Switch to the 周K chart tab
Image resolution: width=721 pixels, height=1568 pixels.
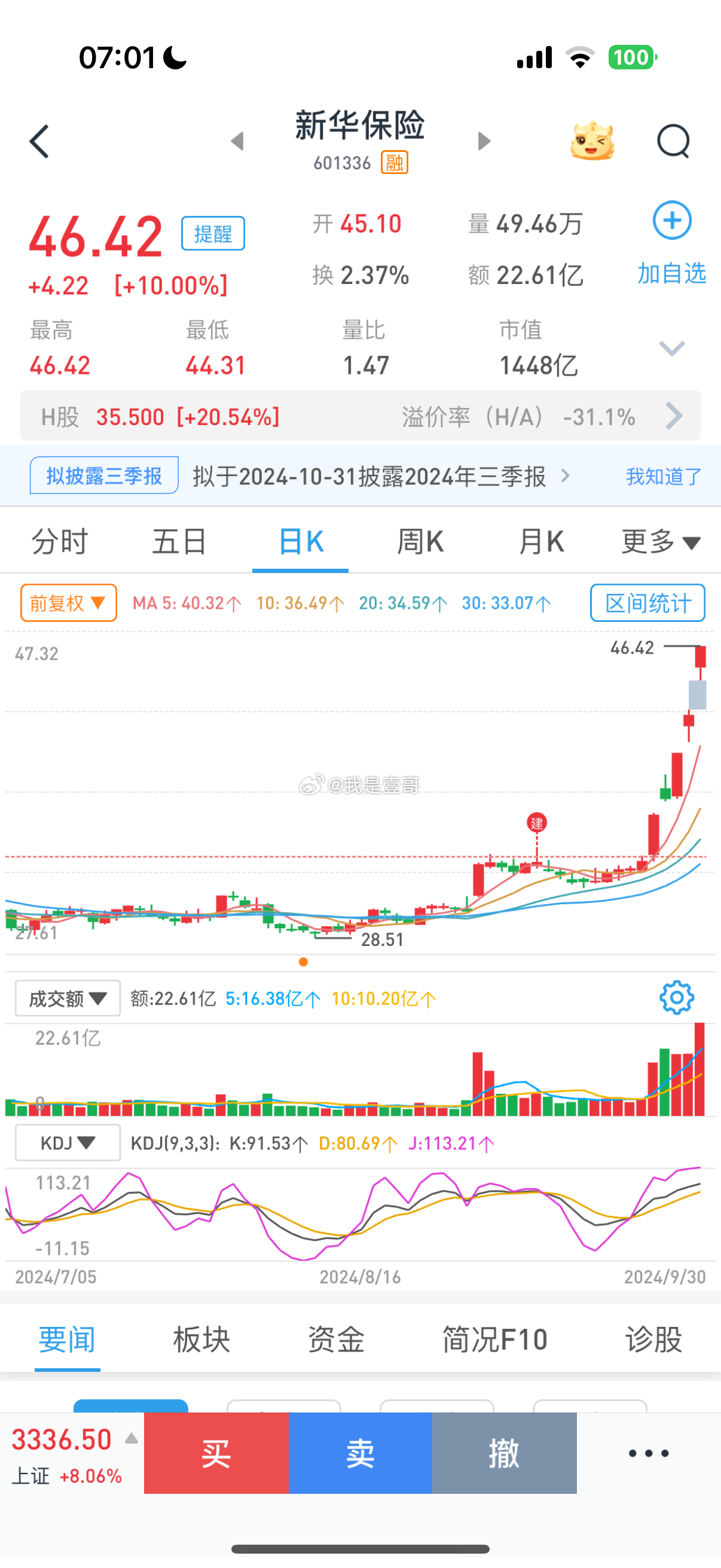[x=420, y=542]
